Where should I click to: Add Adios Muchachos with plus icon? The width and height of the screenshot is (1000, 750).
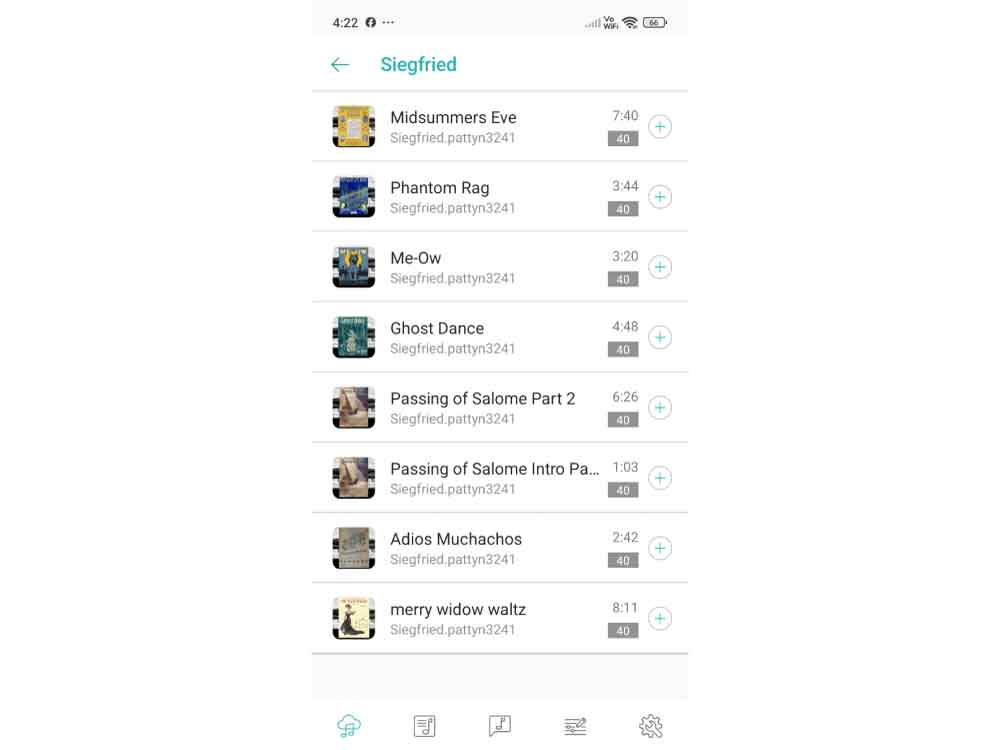660,548
